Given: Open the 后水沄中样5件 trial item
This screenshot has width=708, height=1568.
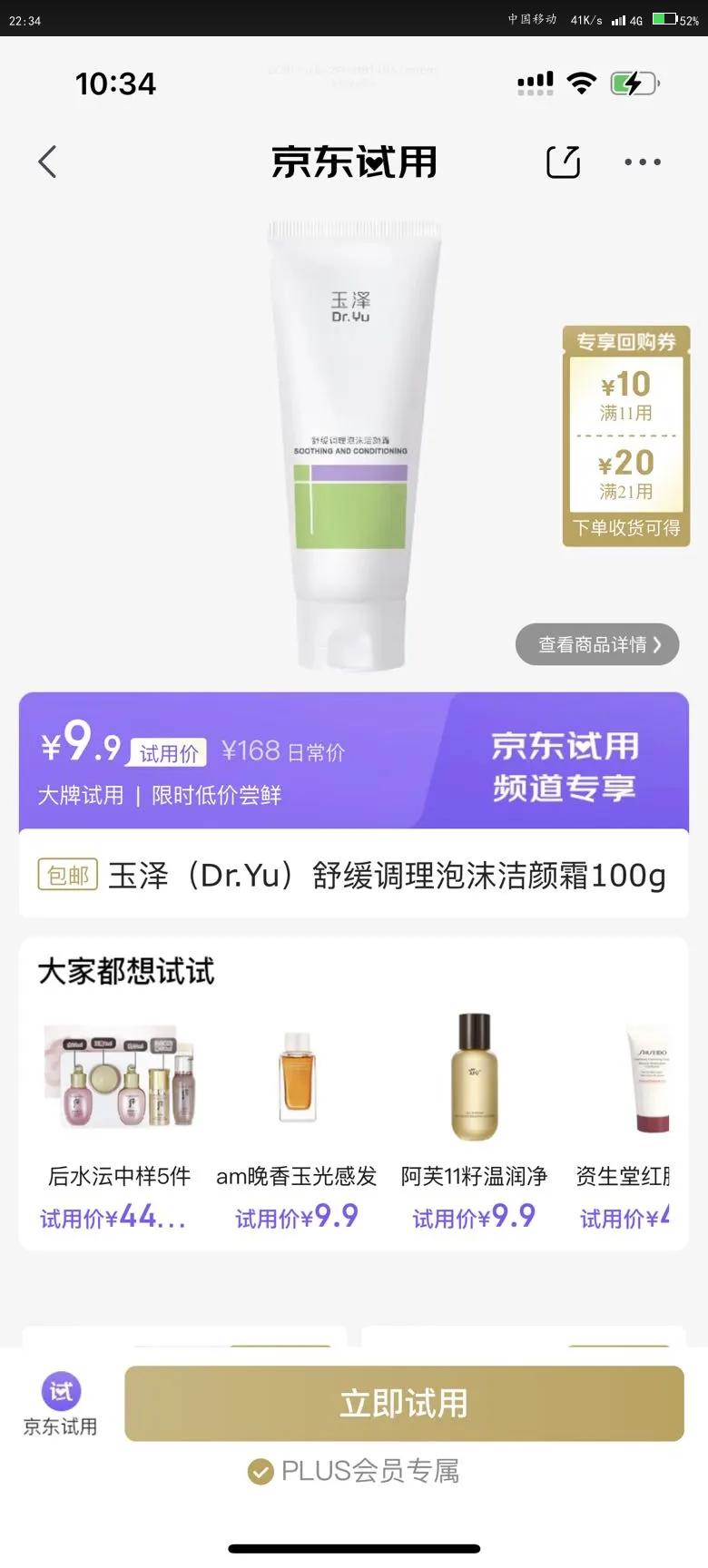Looking at the screenshot, I should [x=119, y=1123].
